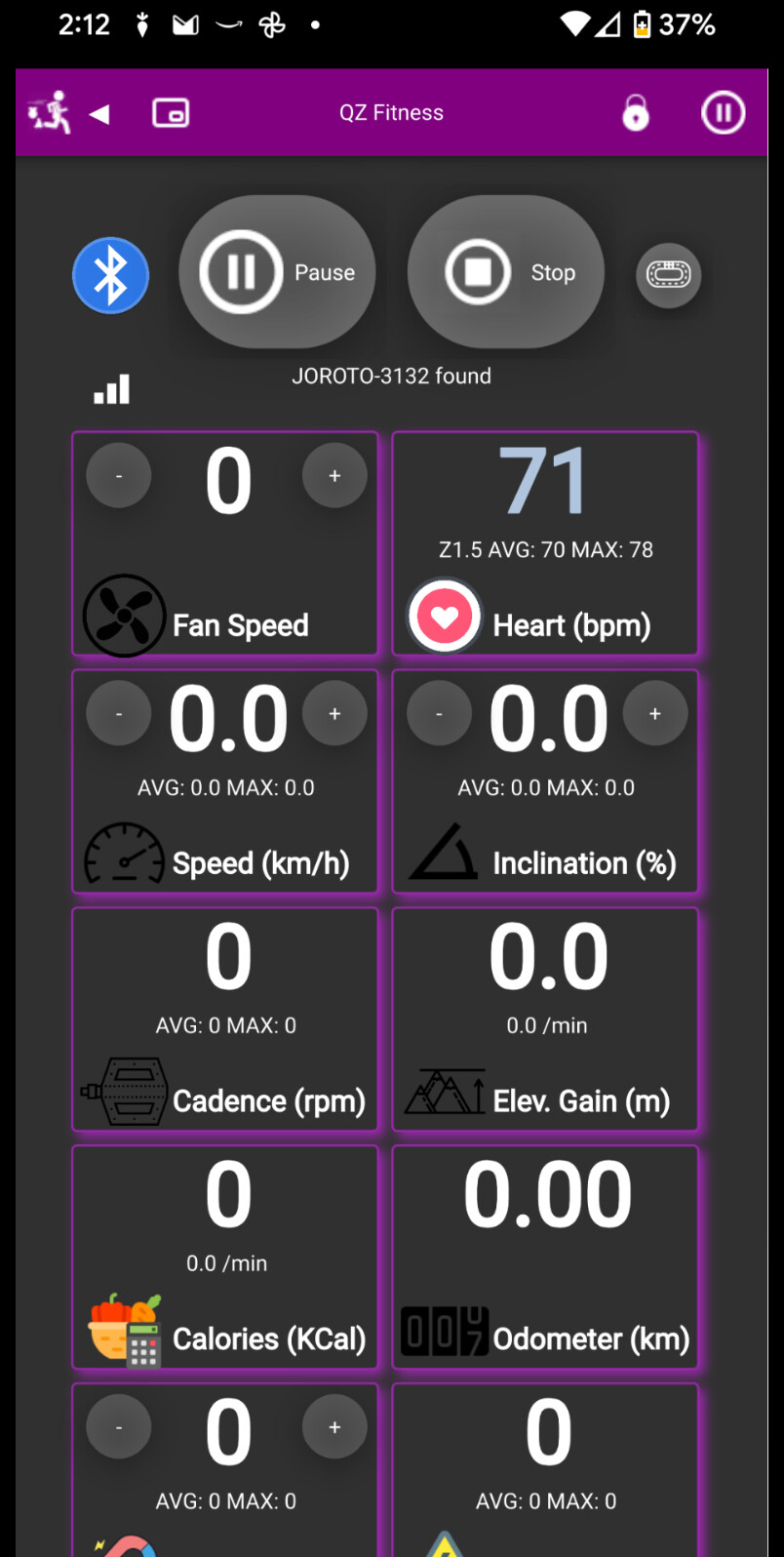The width and height of the screenshot is (784, 1557).
Task: Tap the lock icon in top bar
Action: pyautogui.click(x=636, y=113)
